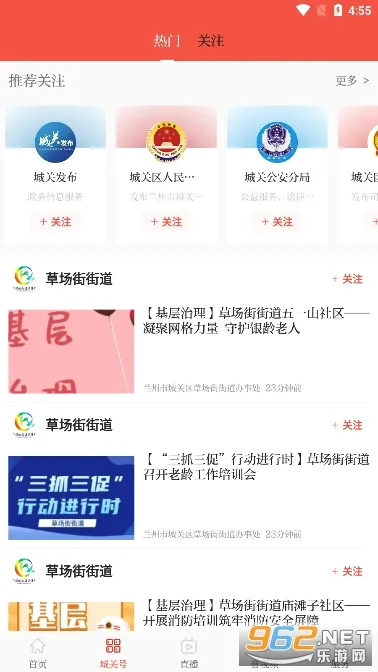Switch to the 关注 top tab
Image resolution: width=378 pixels, height=672 pixels.
tap(210, 41)
